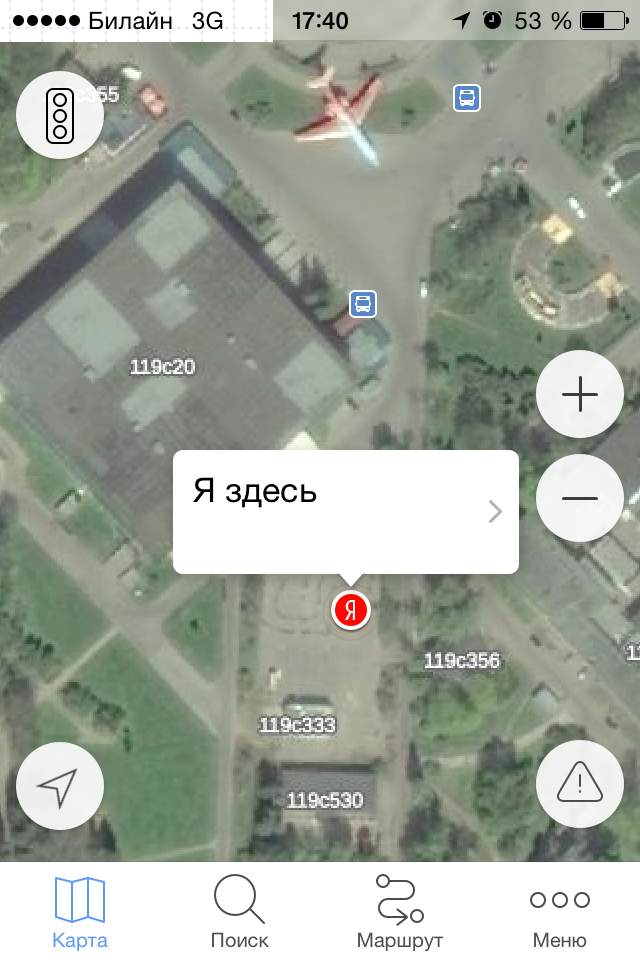Report a road event with warning triangle
This screenshot has height=960, width=640.
580,783
